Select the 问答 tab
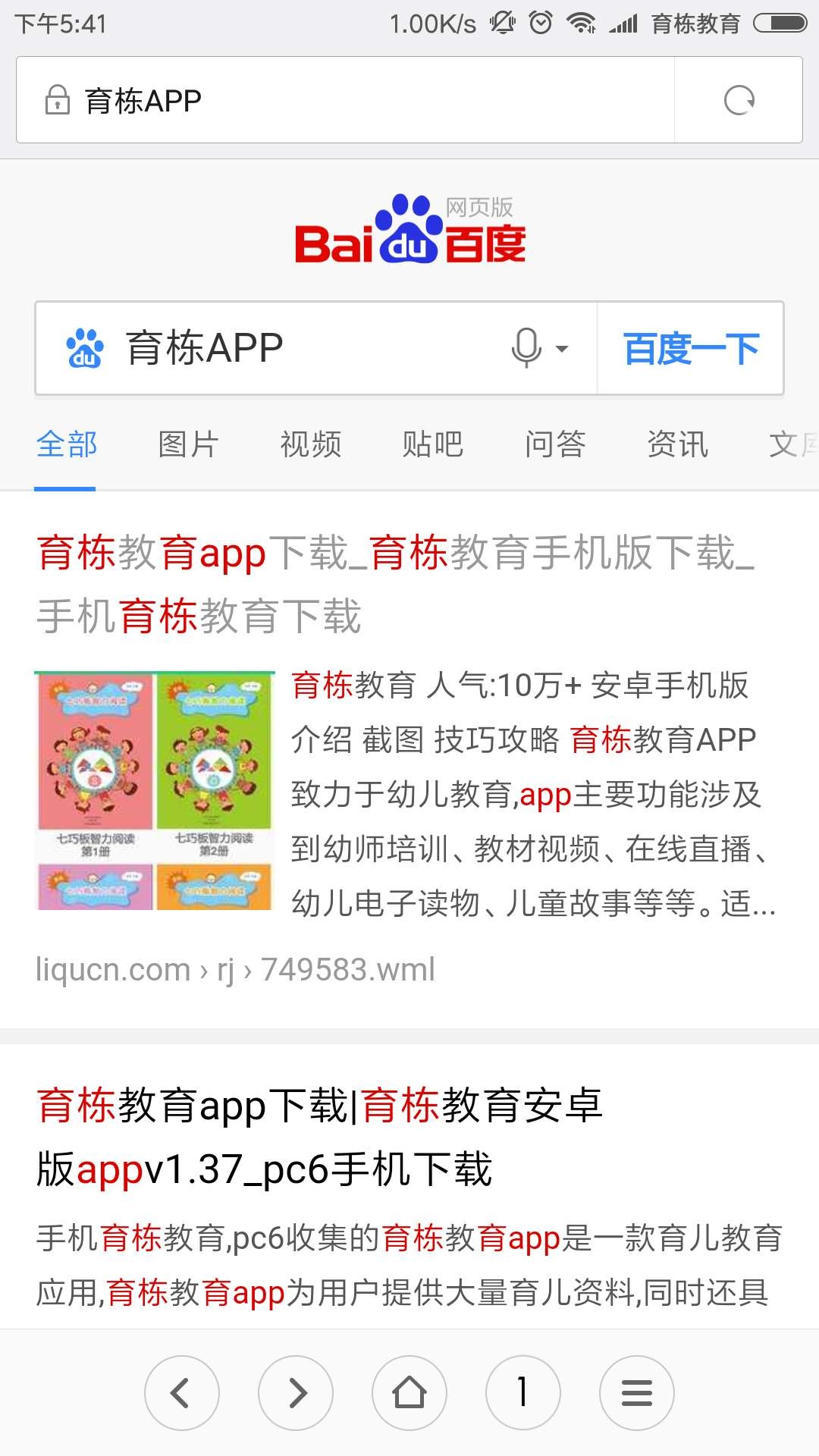Screen dimensions: 819x1456 click(x=555, y=444)
